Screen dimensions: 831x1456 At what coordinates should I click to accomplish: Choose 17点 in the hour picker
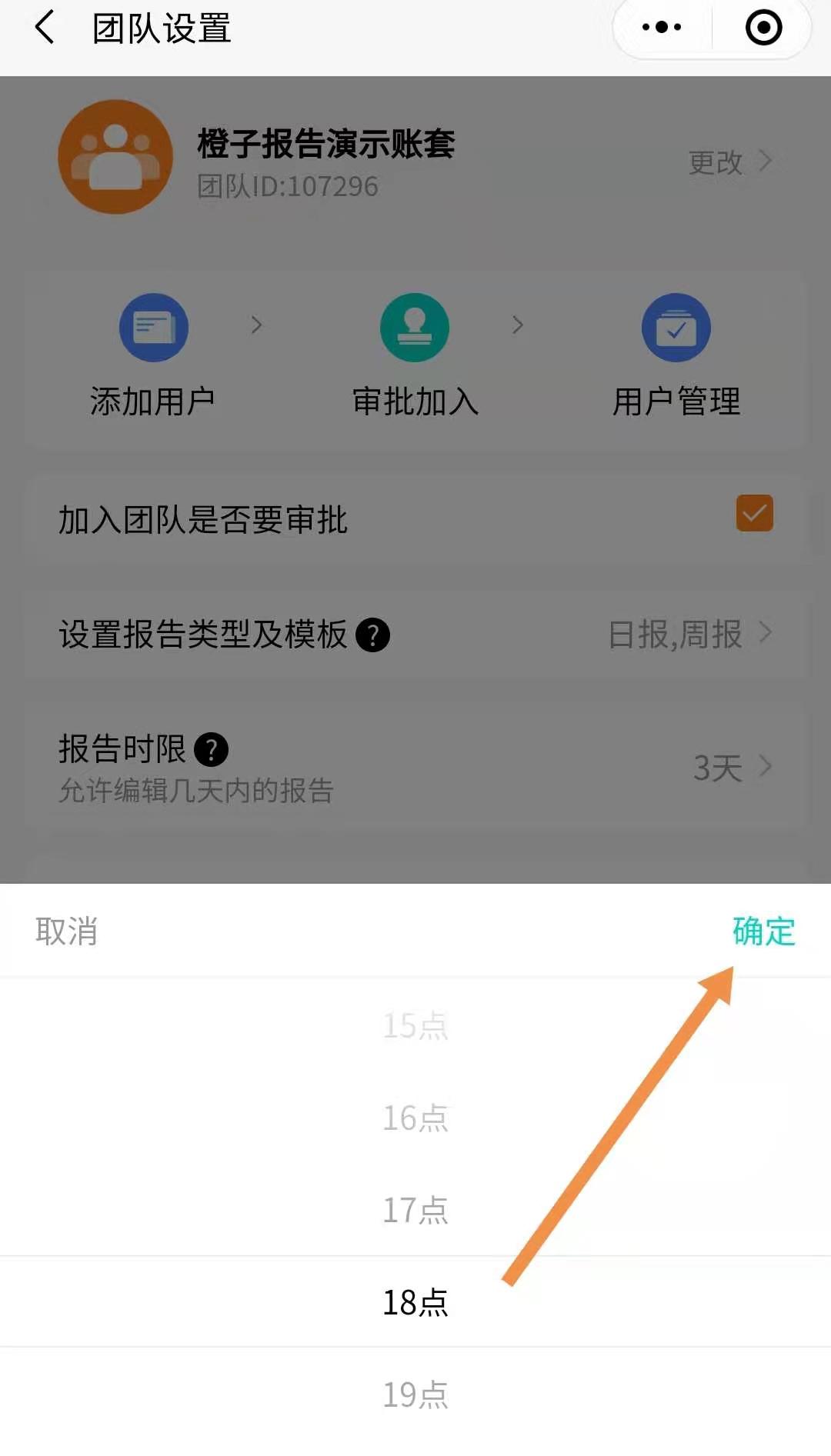pos(415,1211)
